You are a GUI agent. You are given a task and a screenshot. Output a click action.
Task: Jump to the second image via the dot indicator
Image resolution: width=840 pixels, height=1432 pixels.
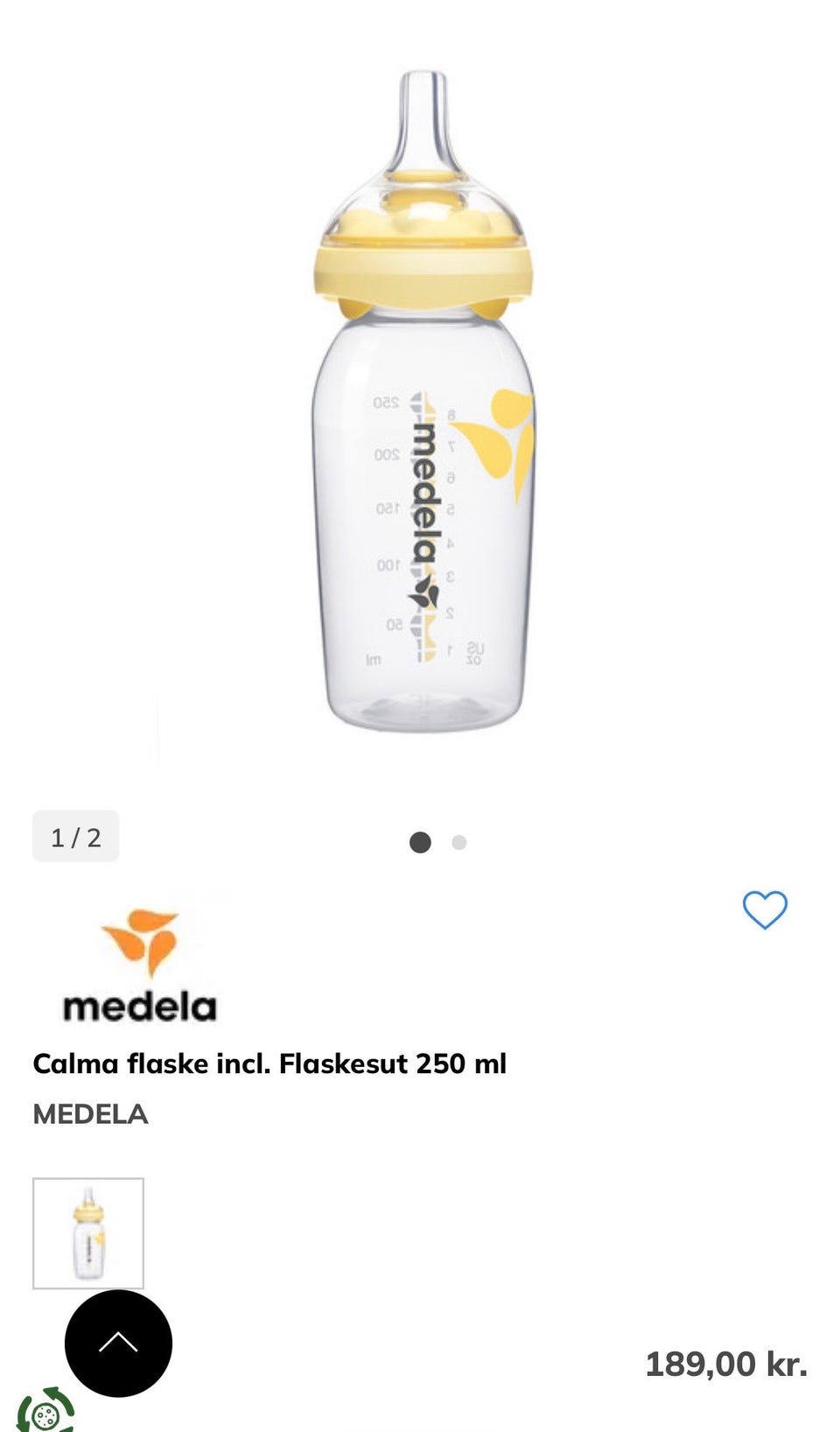(458, 842)
